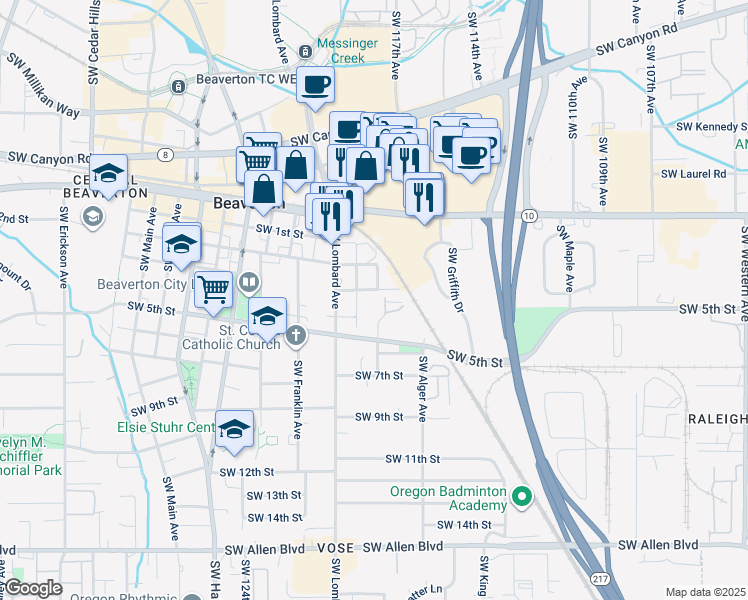The height and width of the screenshot is (600, 748).
Task: Tap the school marker near St. Cecilia Catholic Church
Action: tap(267, 317)
